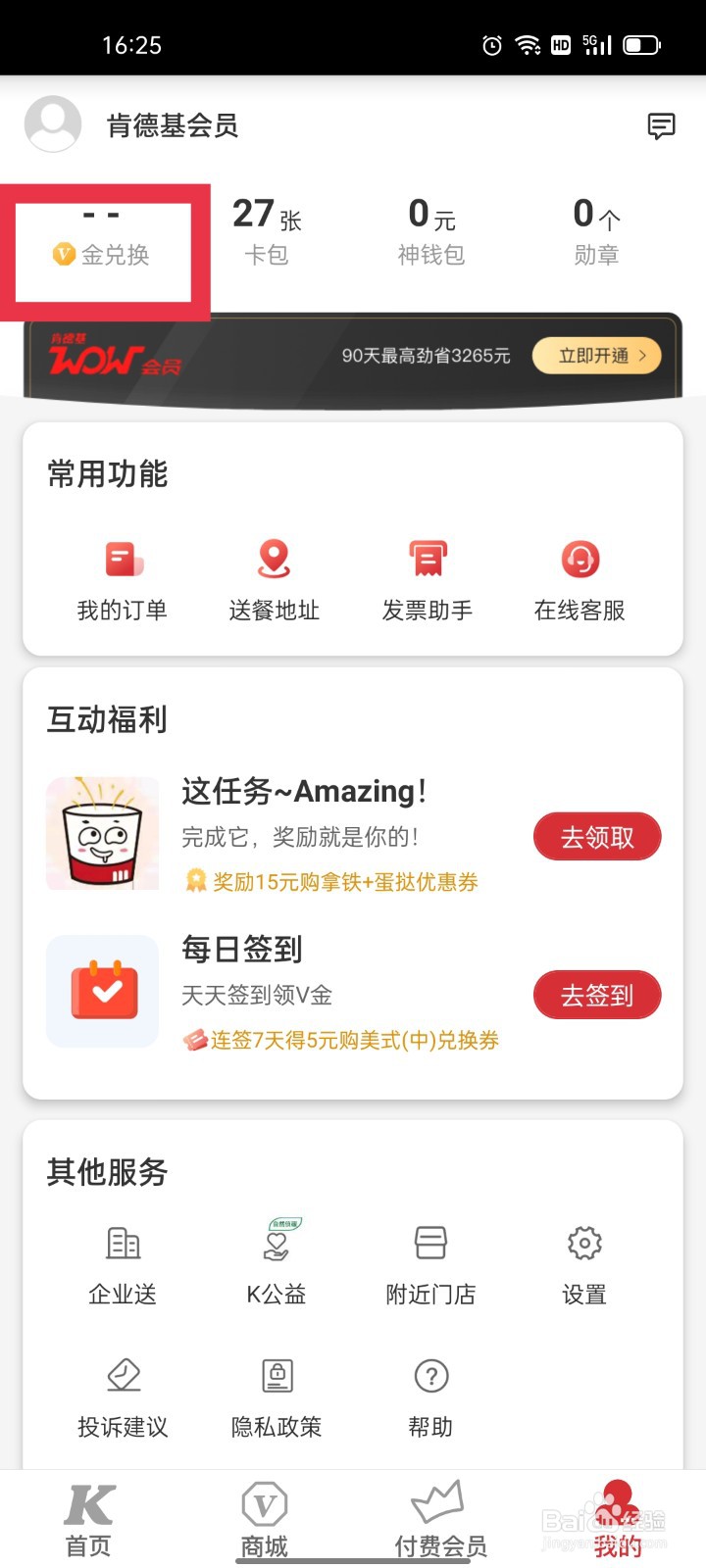The width and height of the screenshot is (706, 1568).
Task: Tap 去领取 for the Amazing task
Action: pyautogui.click(x=596, y=837)
